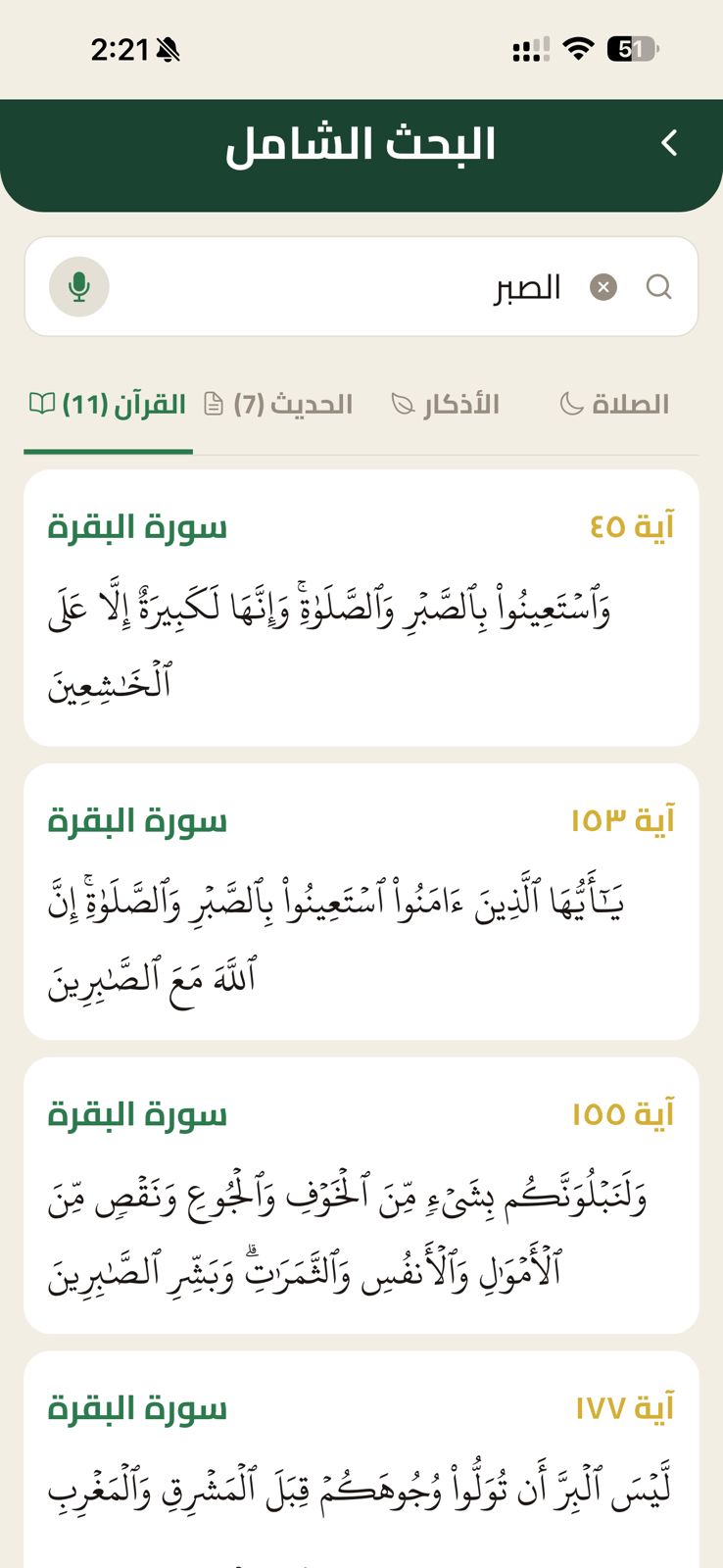Tap the clear (x) icon in the search bar
This screenshot has width=723, height=1568.
click(x=604, y=287)
